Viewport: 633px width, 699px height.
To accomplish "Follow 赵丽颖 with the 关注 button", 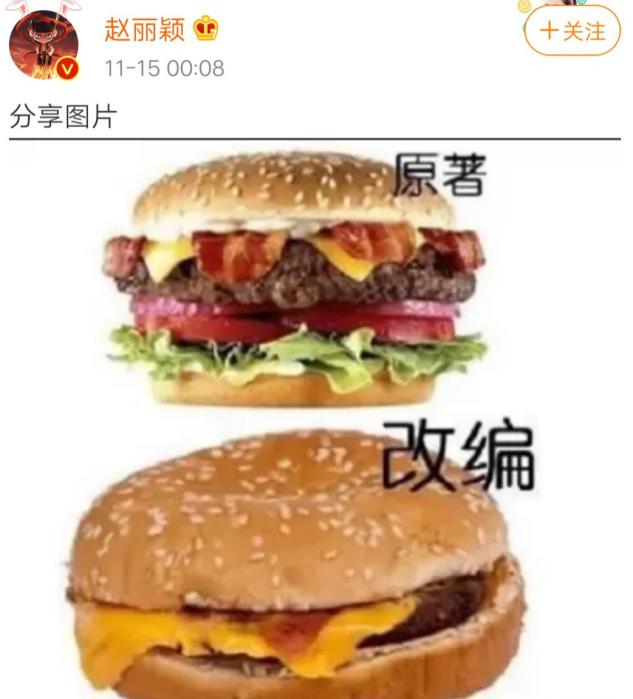I will click(x=572, y=31).
